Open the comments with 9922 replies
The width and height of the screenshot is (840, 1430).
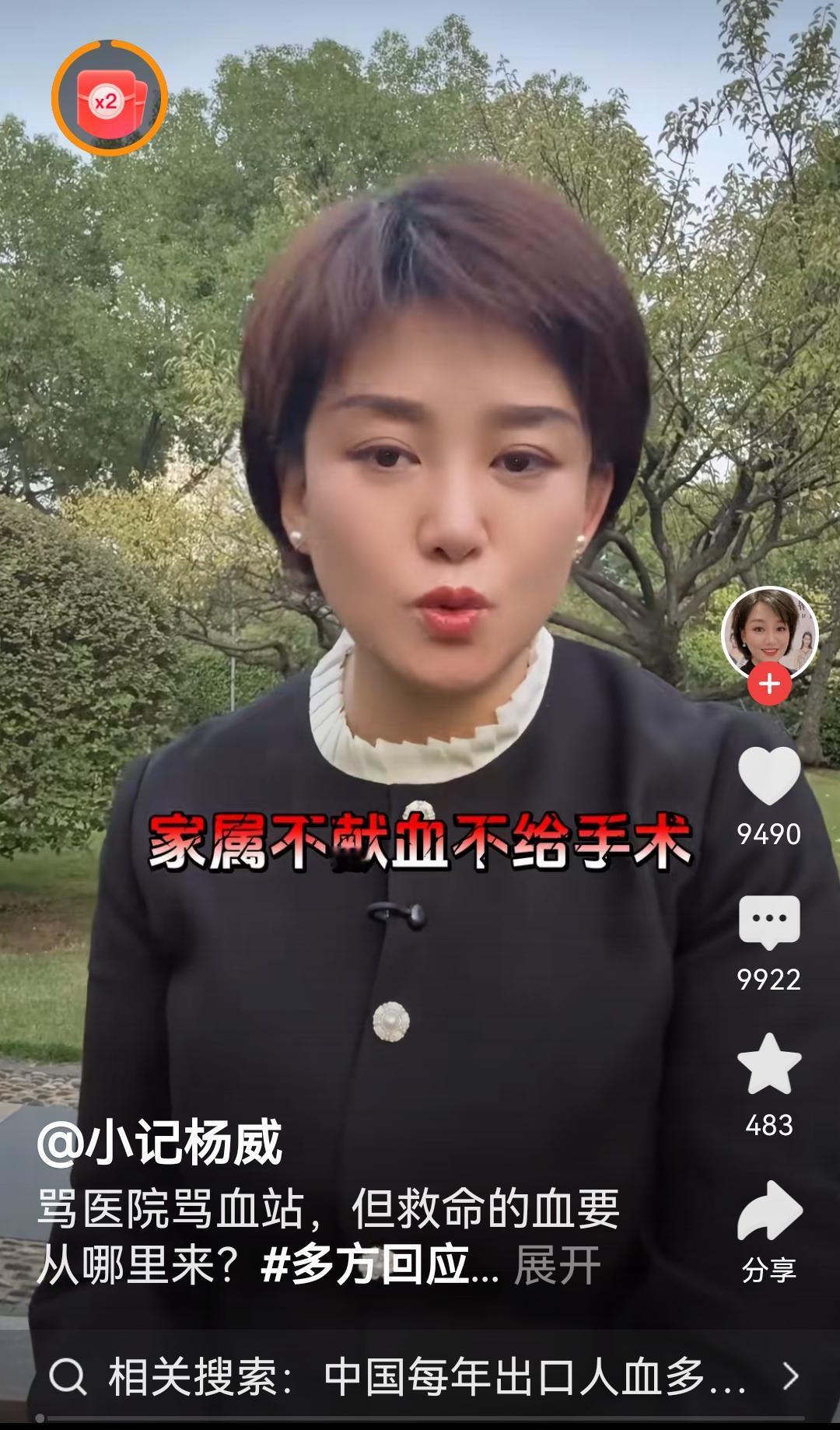769,923
